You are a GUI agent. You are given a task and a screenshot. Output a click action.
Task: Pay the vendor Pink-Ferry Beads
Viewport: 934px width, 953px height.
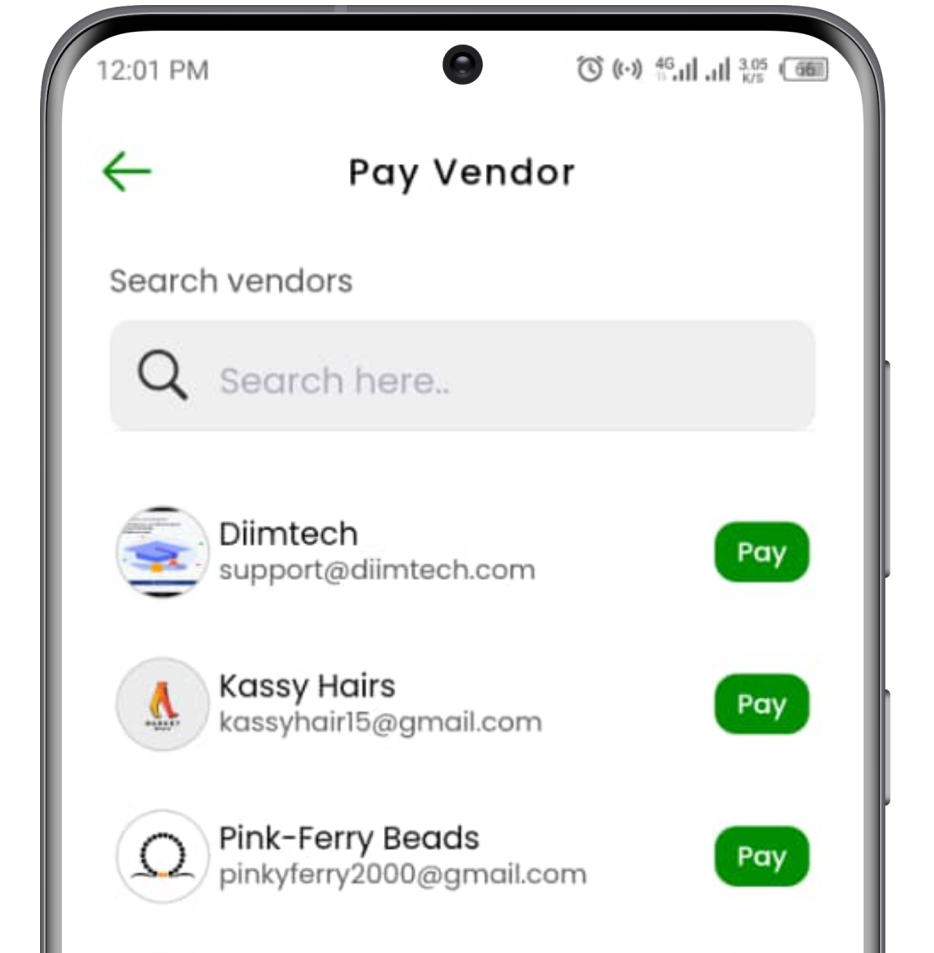(x=761, y=856)
